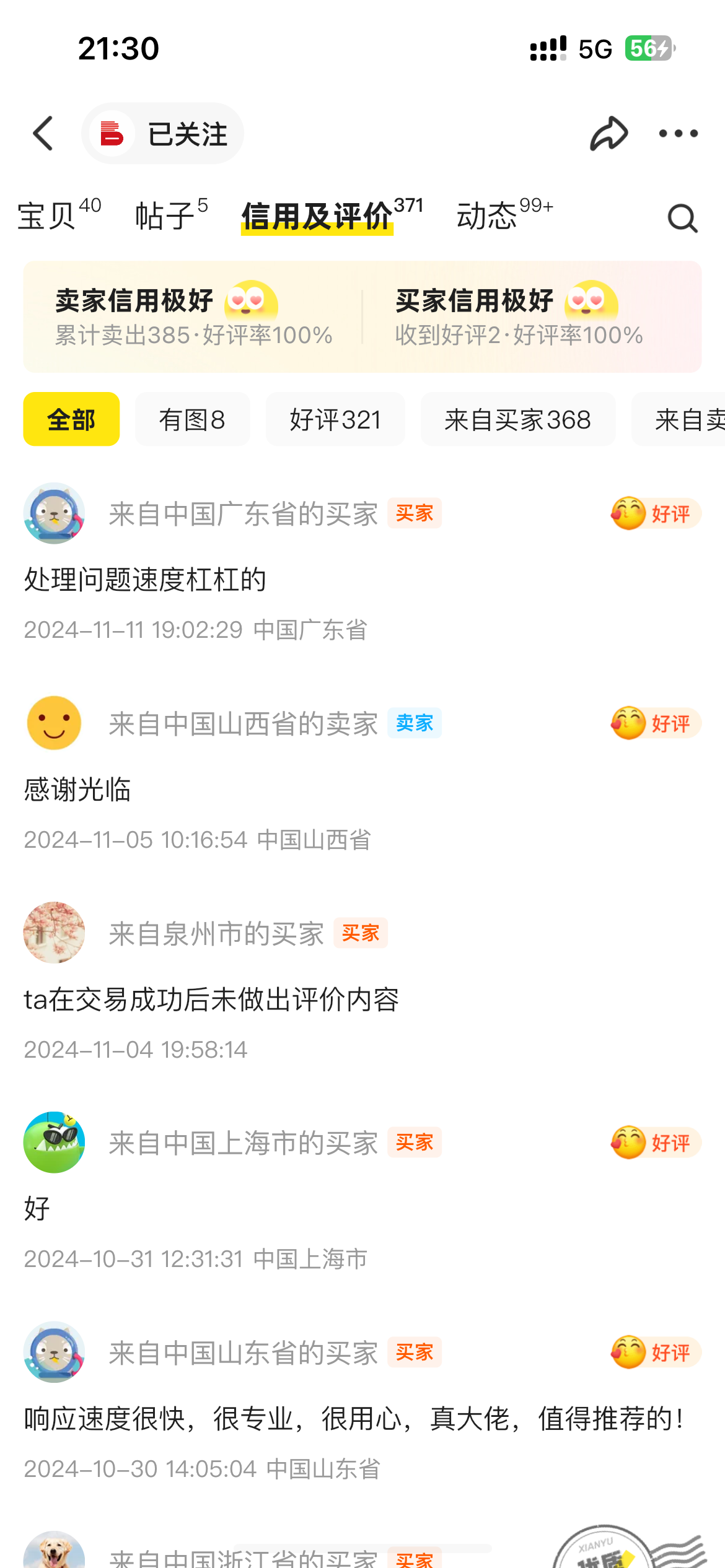Open avatar of 来自中国山东省的买家
Screen dimensions: 725x1568
tap(55, 1352)
